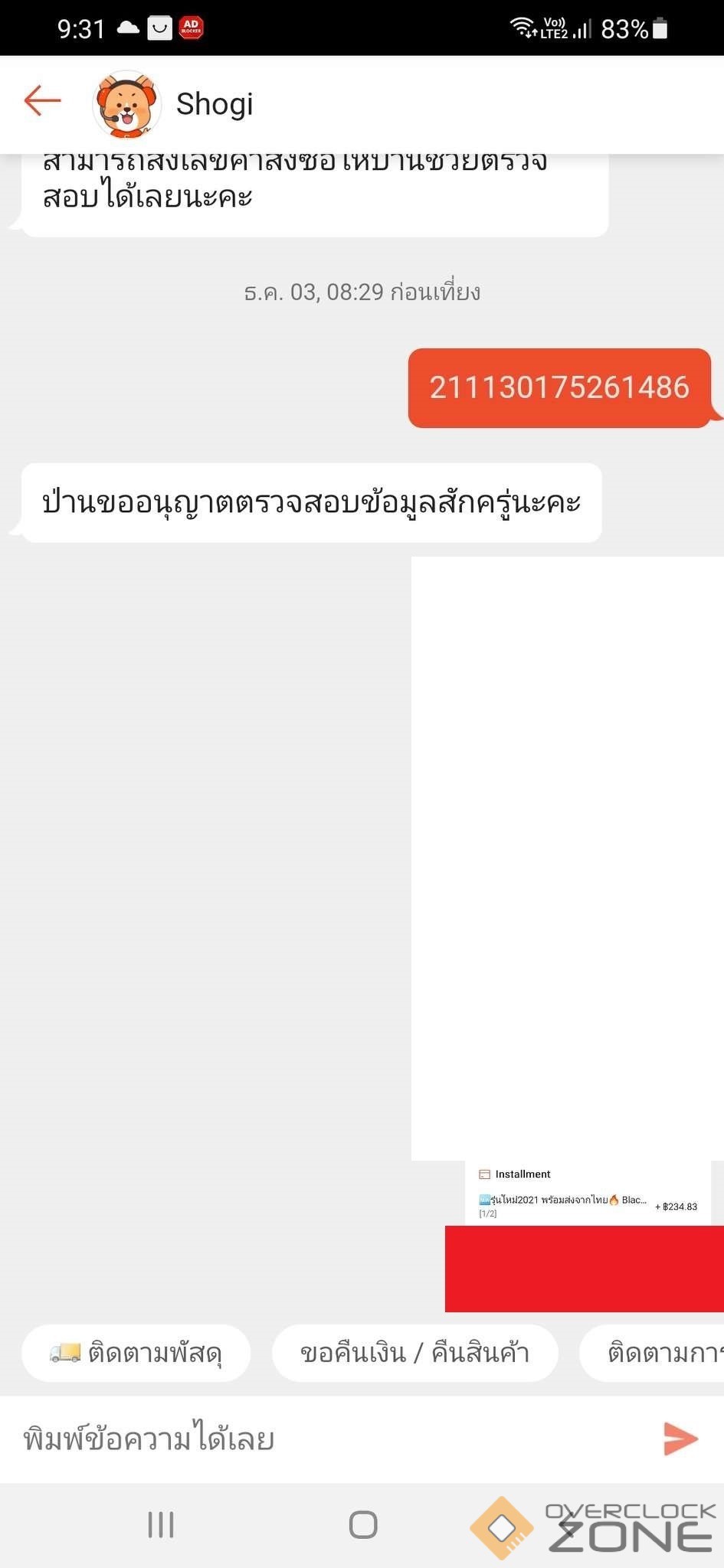Go back using the orange arrow

point(42,101)
